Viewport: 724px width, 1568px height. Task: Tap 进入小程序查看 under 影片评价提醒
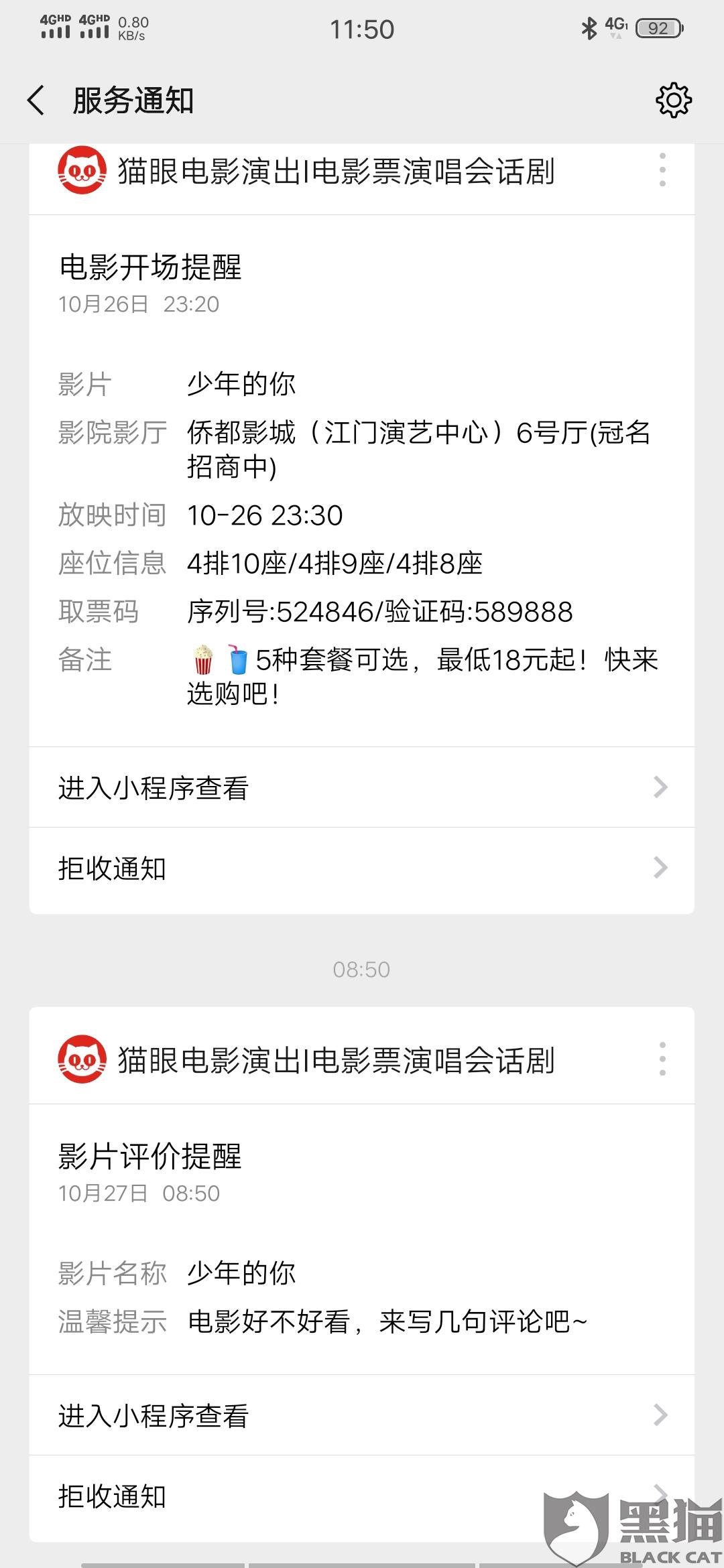tap(362, 1415)
